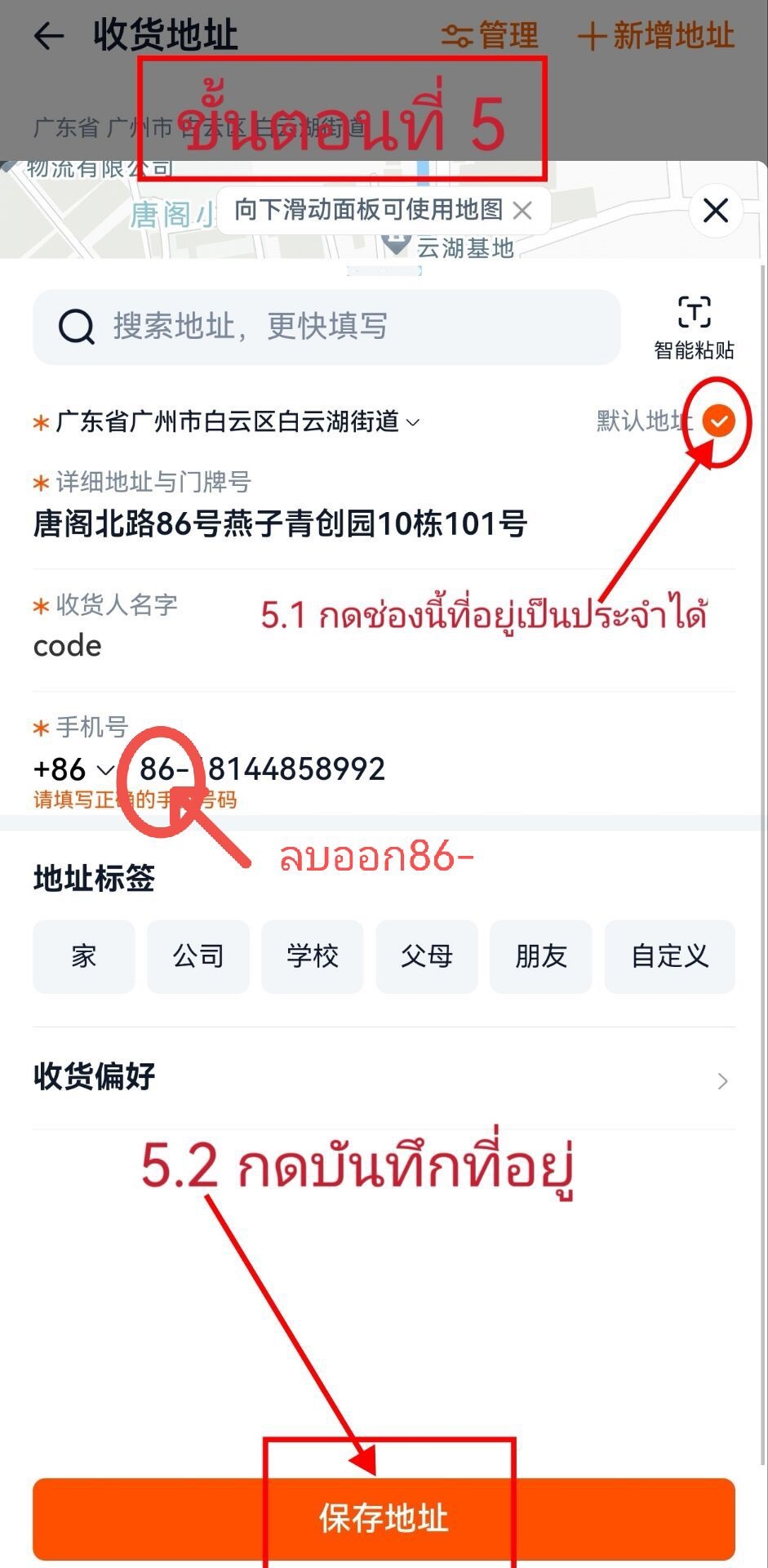Image resolution: width=768 pixels, height=1568 pixels.
Task: Save the address with 保存地址
Action: click(384, 1518)
